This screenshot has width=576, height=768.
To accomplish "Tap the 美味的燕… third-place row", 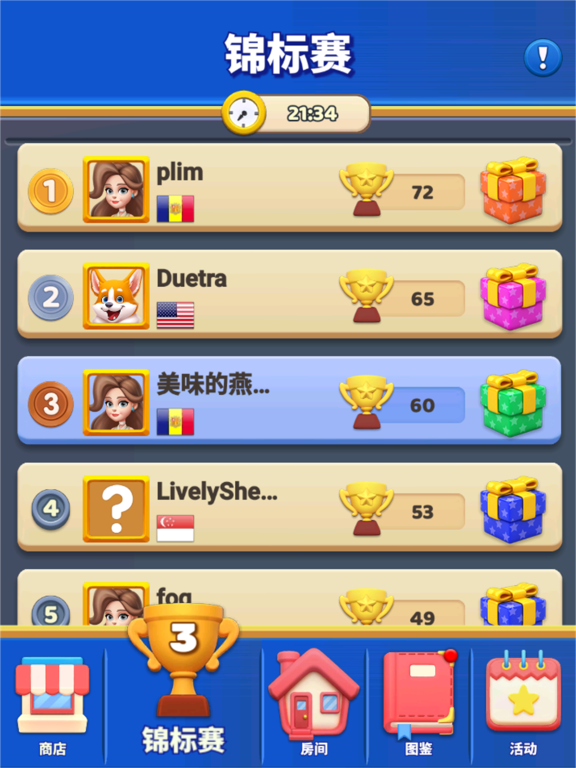I will click(289, 400).
